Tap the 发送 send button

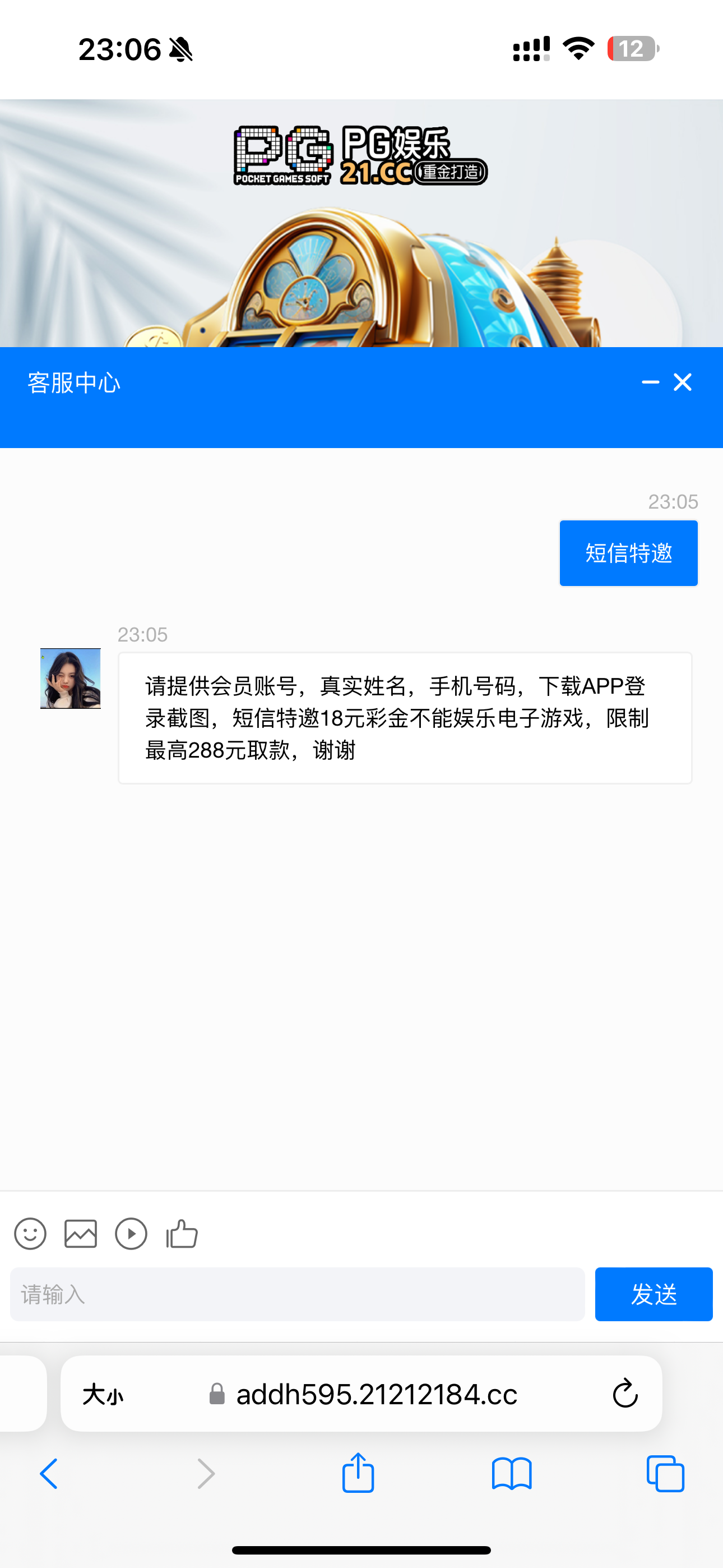point(653,1294)
